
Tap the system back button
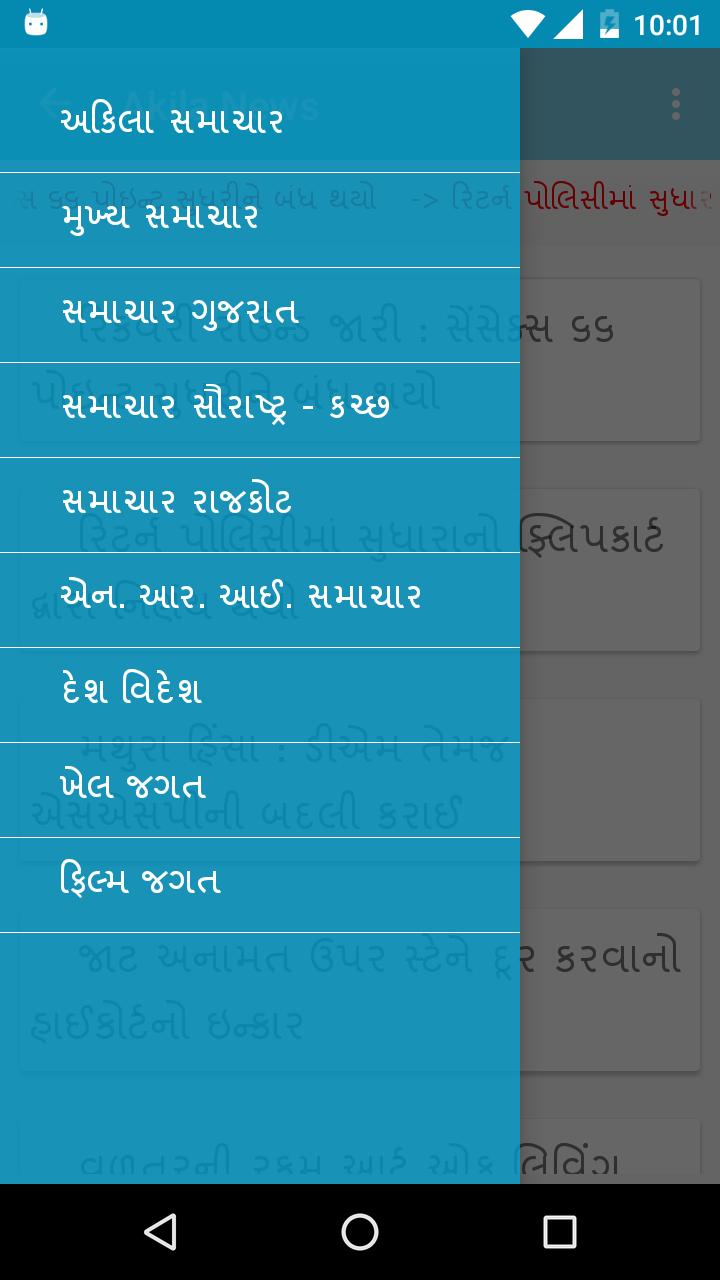click(x=160, y=1232)
